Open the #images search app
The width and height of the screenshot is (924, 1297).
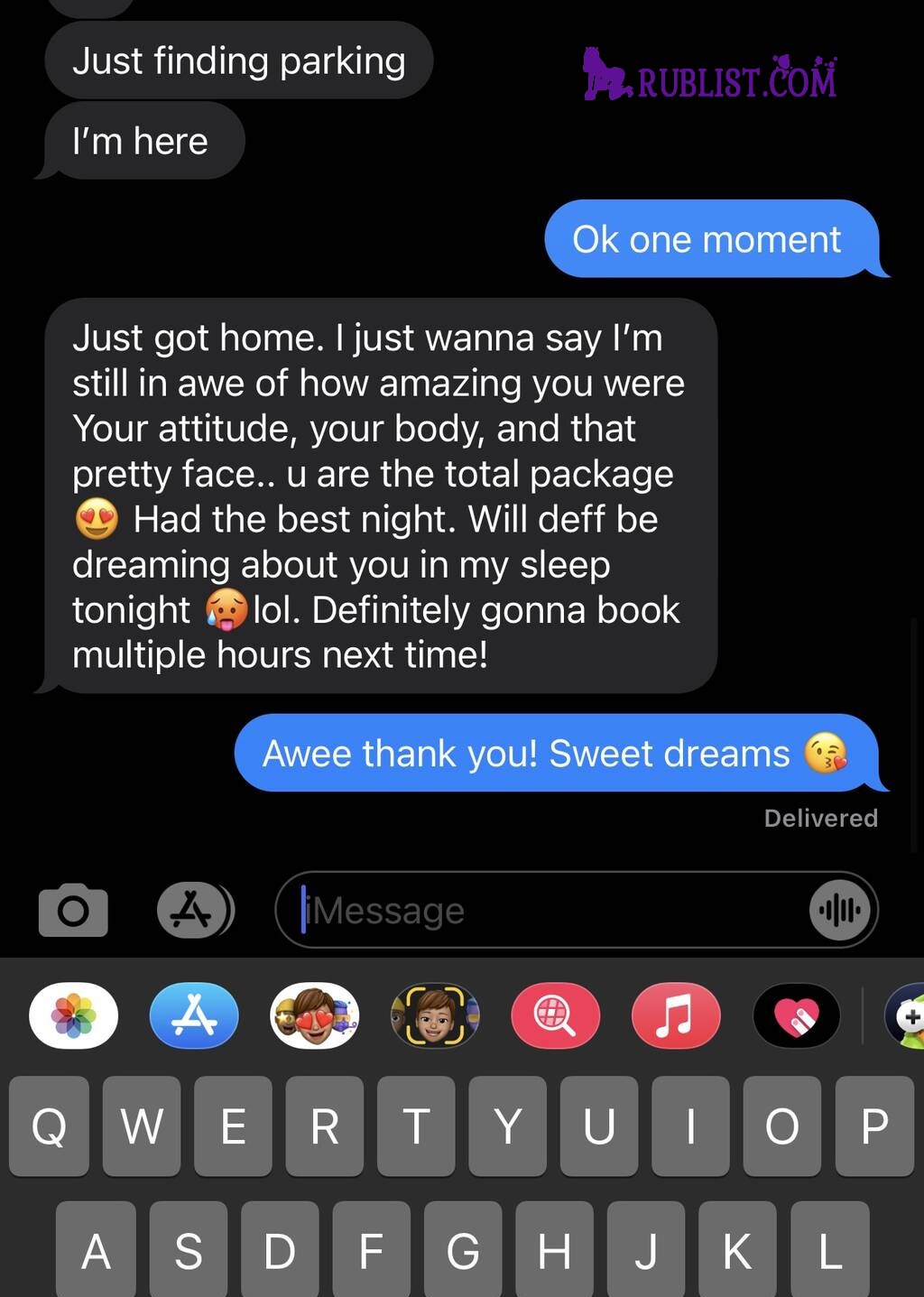(555, 1015)
